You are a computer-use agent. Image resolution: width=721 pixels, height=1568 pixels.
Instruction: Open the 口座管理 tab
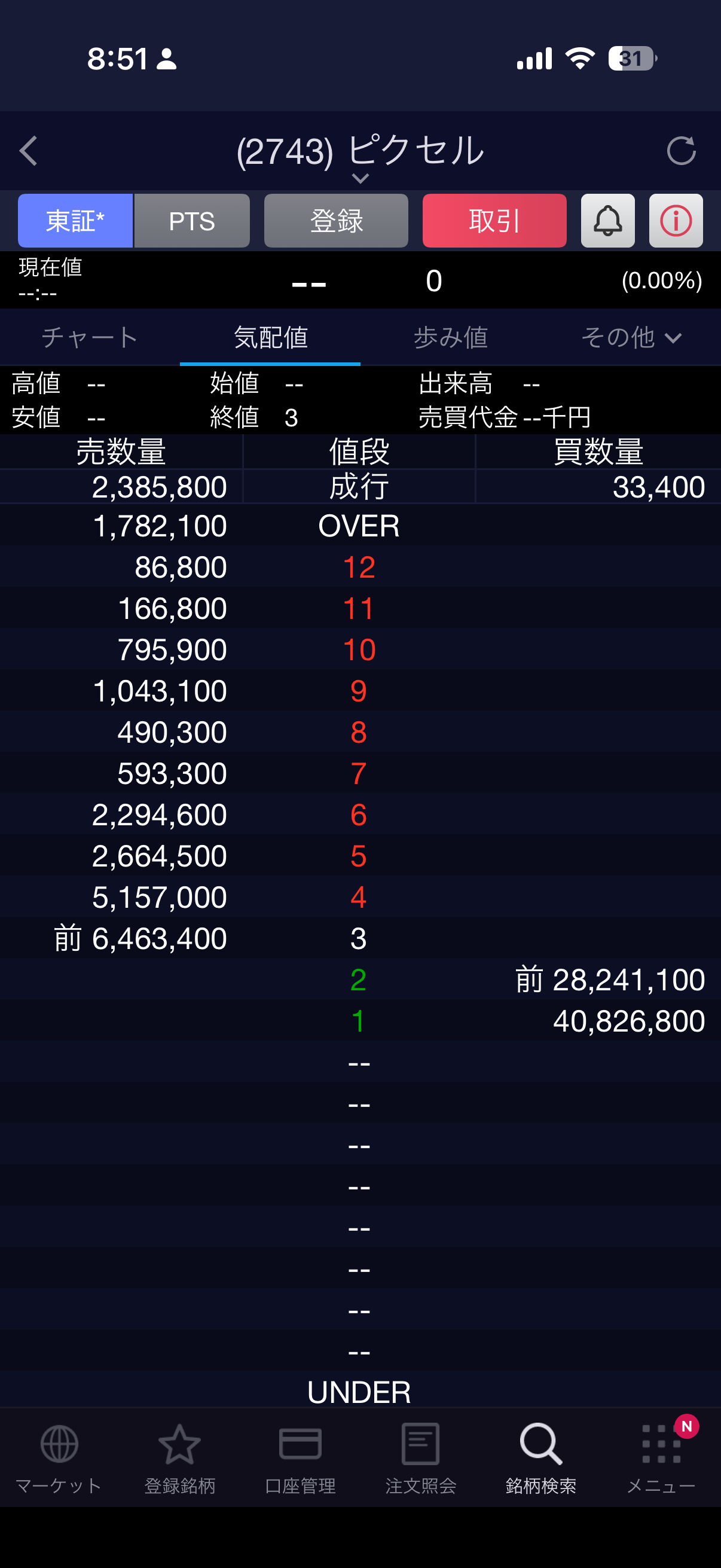coord(300,1459)
